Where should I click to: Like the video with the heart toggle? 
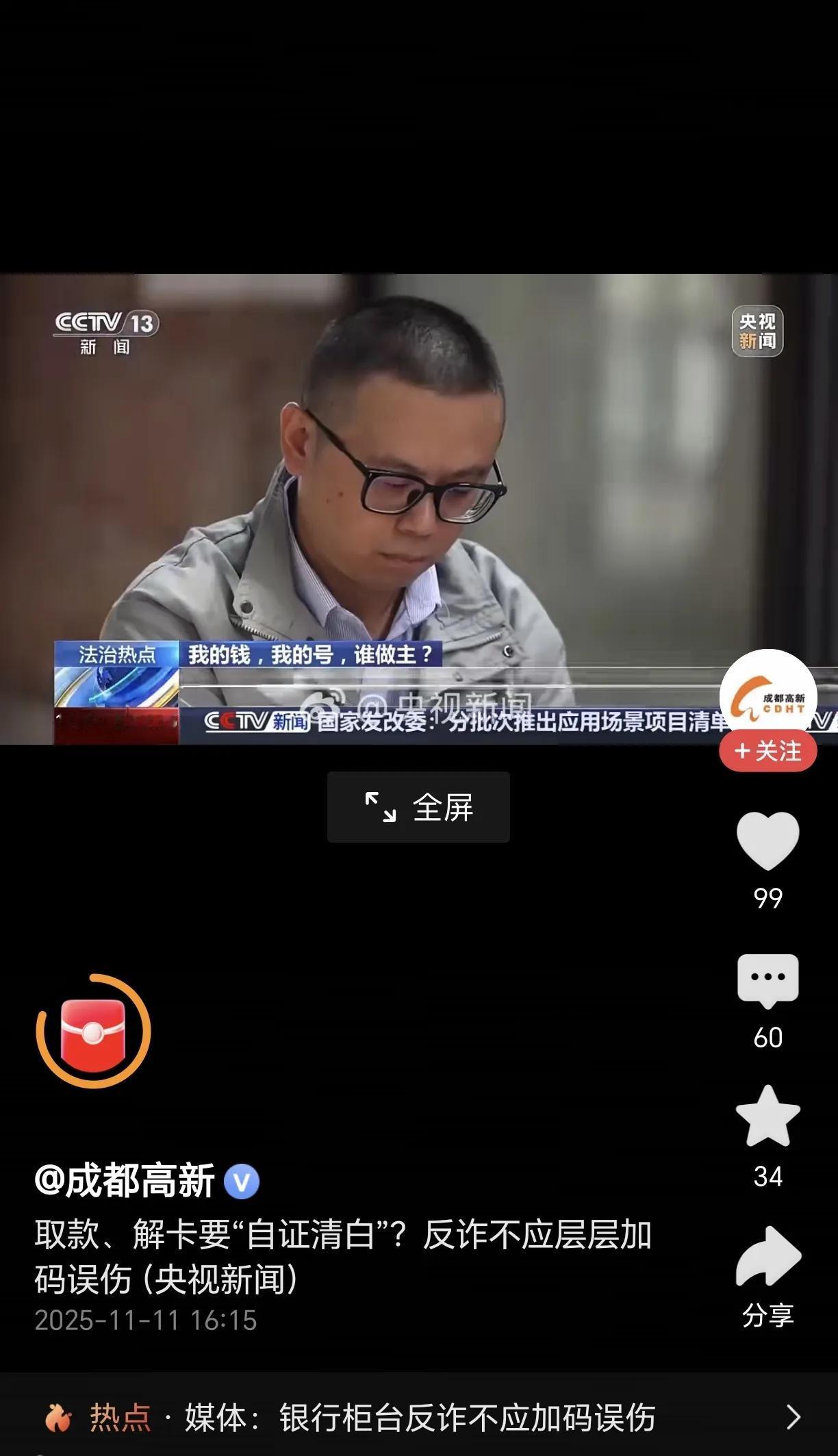pos(770,841)
